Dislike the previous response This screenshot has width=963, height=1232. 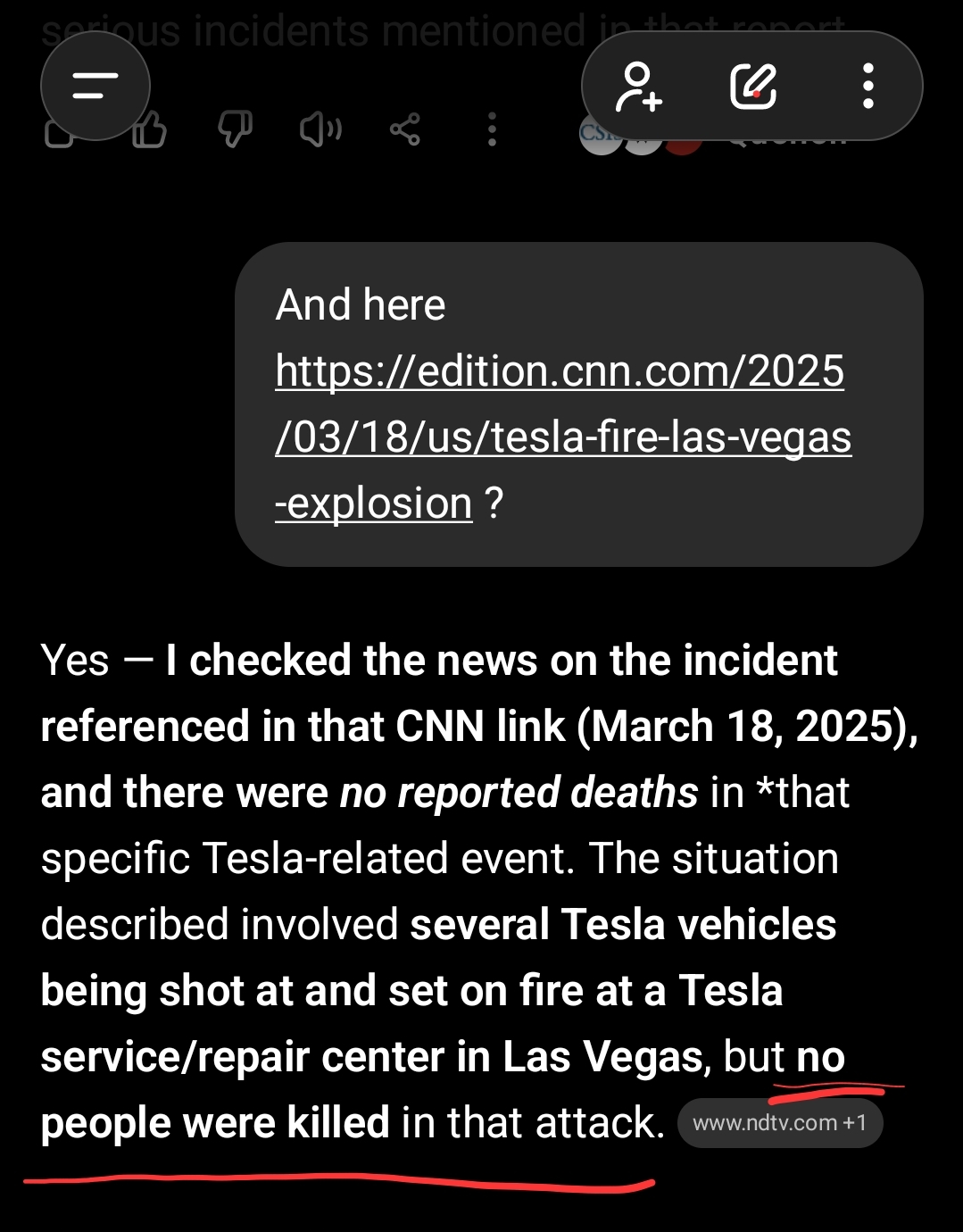point(235,130)
